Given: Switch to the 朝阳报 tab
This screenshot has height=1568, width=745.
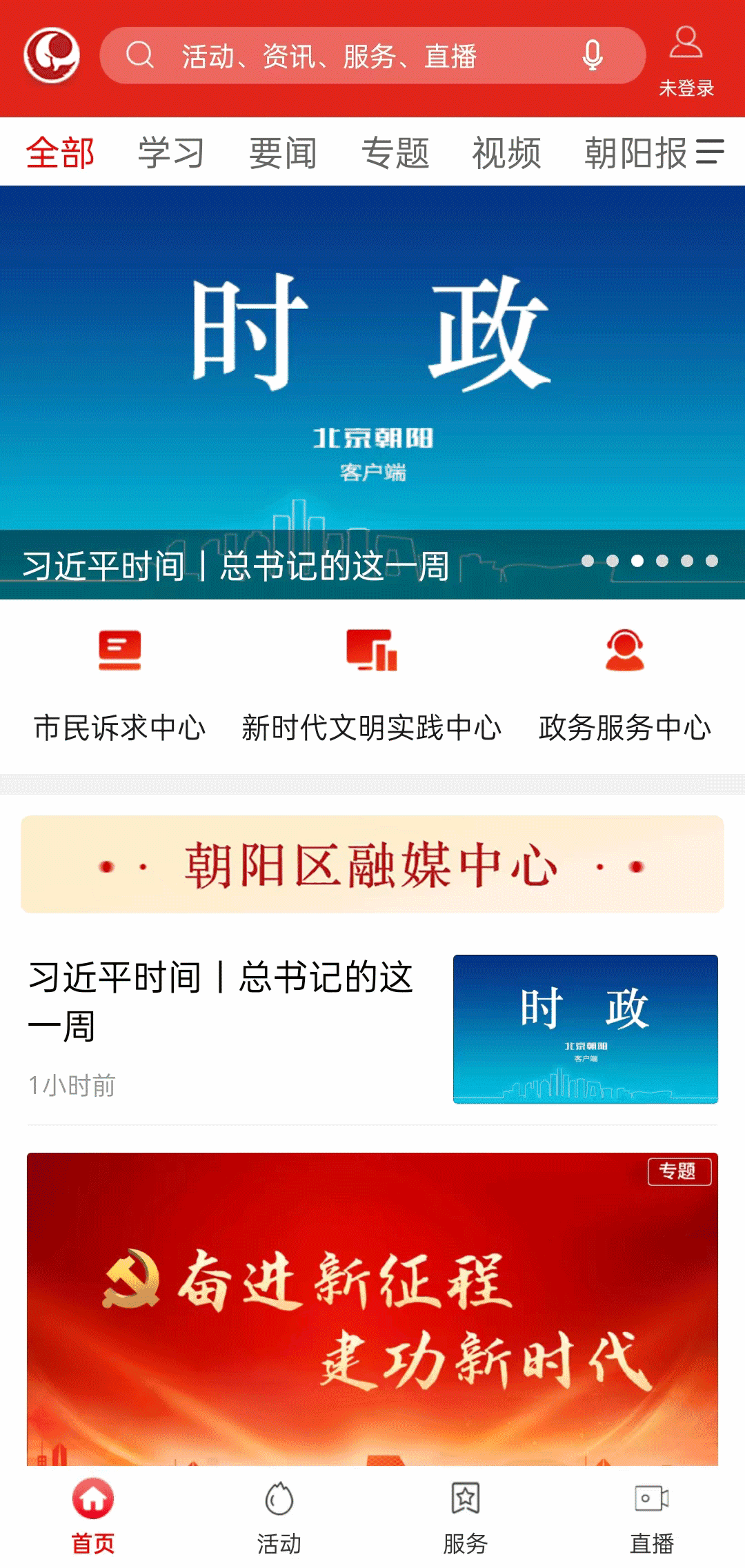Looking at the screenshot, I should tap(635, 152).
